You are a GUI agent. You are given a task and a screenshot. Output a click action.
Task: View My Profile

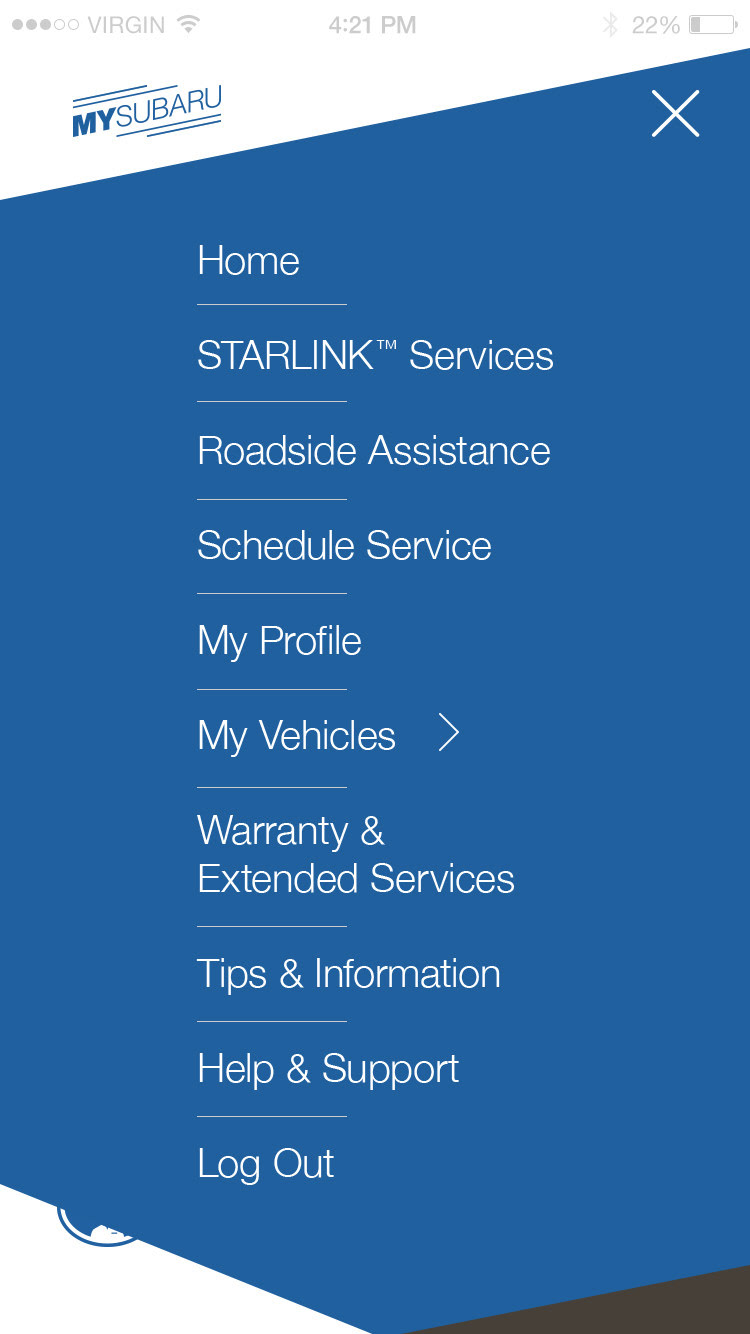pos(280,641)
